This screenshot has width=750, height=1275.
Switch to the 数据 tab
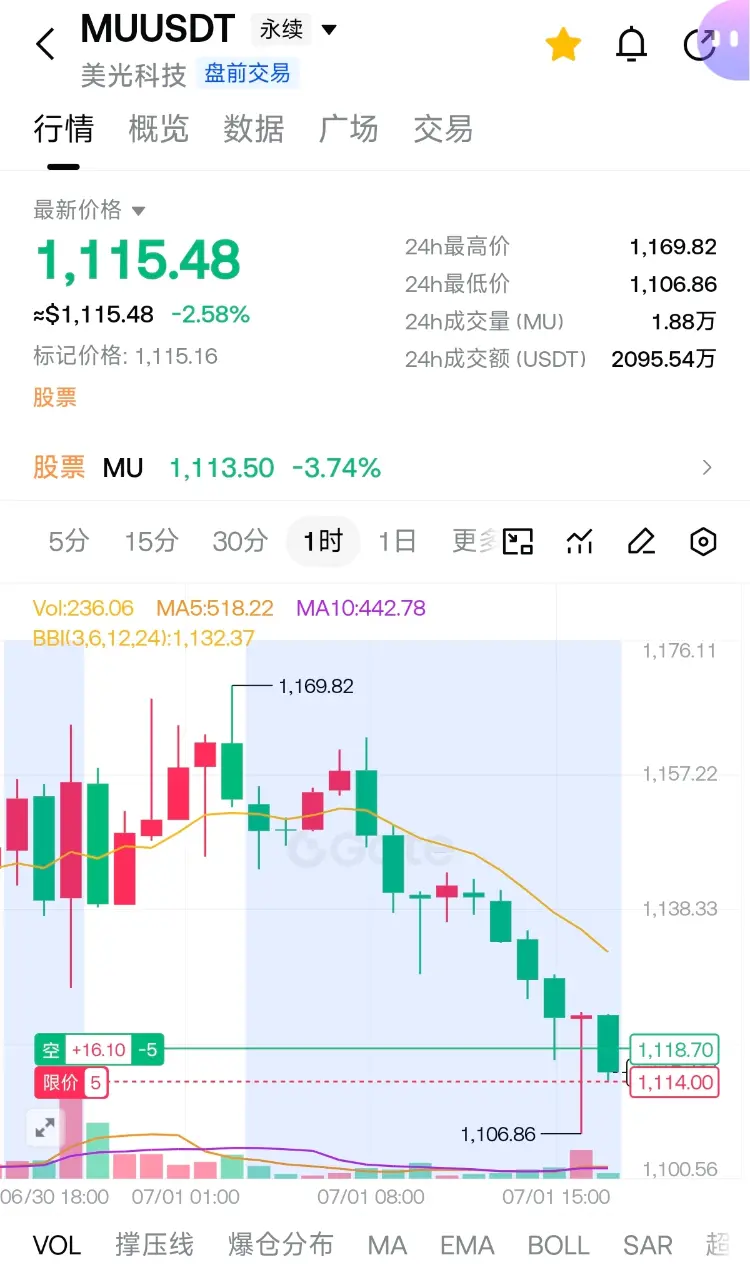(253, 129)
